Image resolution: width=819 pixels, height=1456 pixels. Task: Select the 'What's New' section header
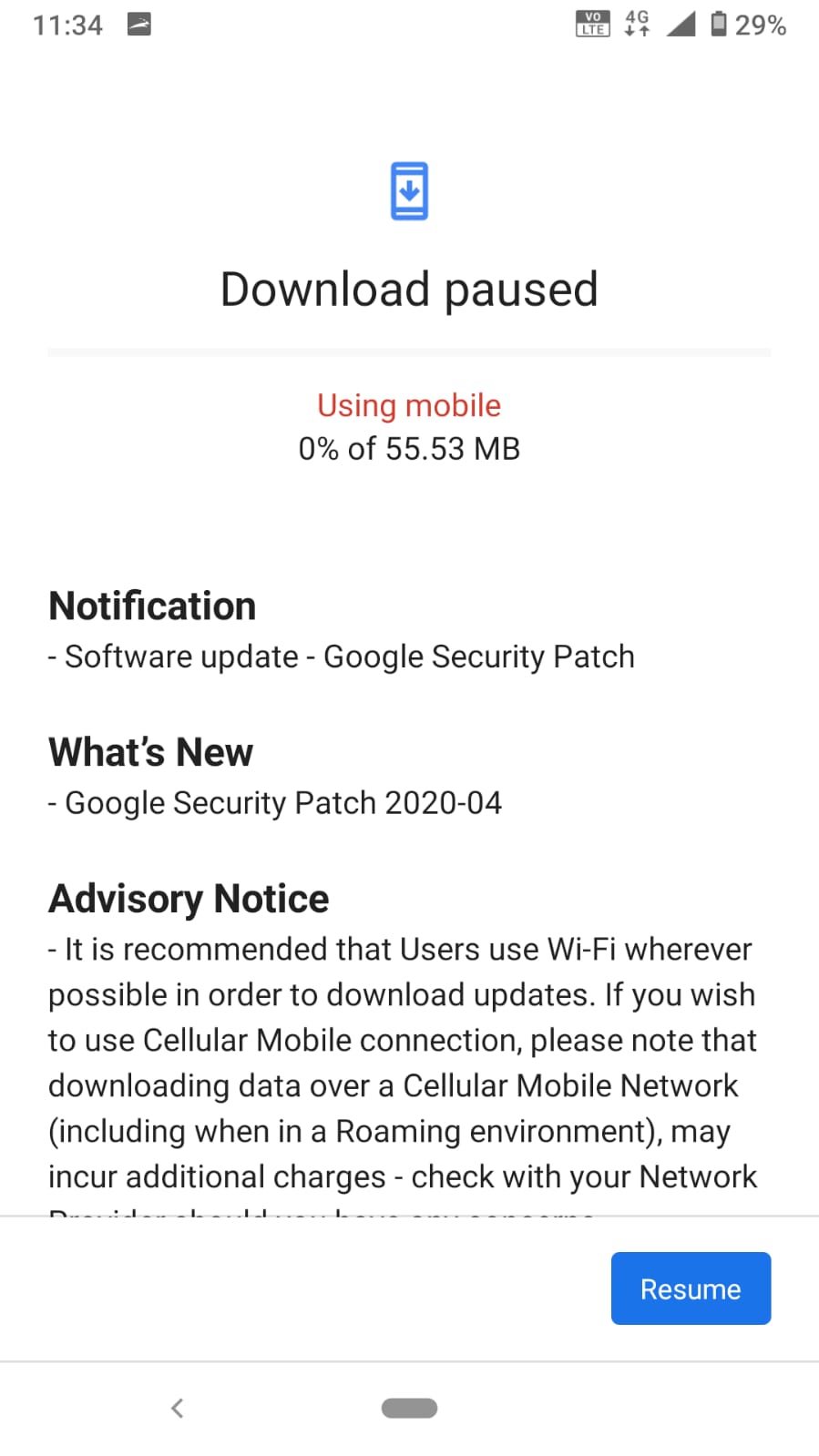click(x=149, y=751)
